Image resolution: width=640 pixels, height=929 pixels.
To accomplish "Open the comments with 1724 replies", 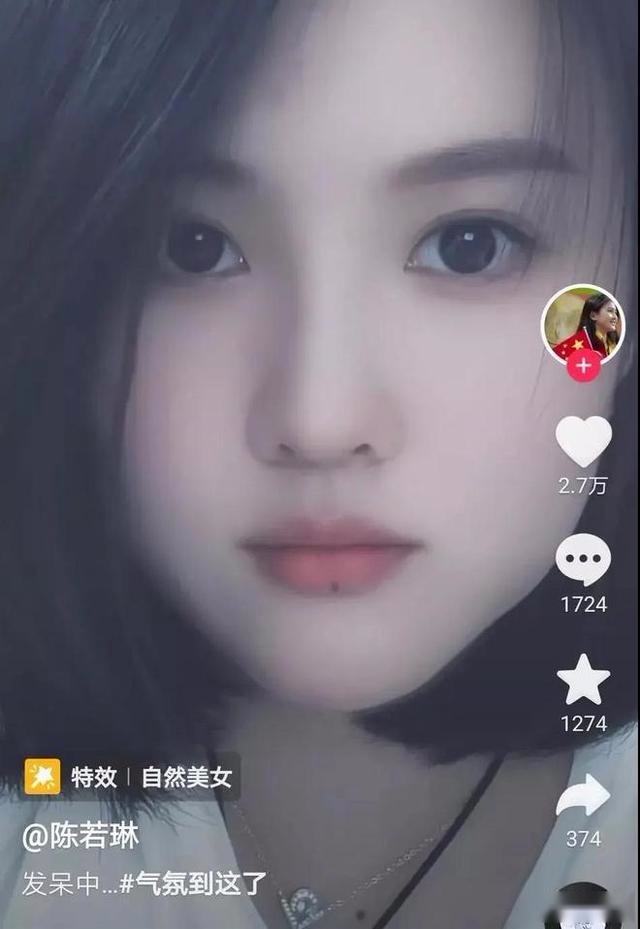I will [x=583, y=560].
